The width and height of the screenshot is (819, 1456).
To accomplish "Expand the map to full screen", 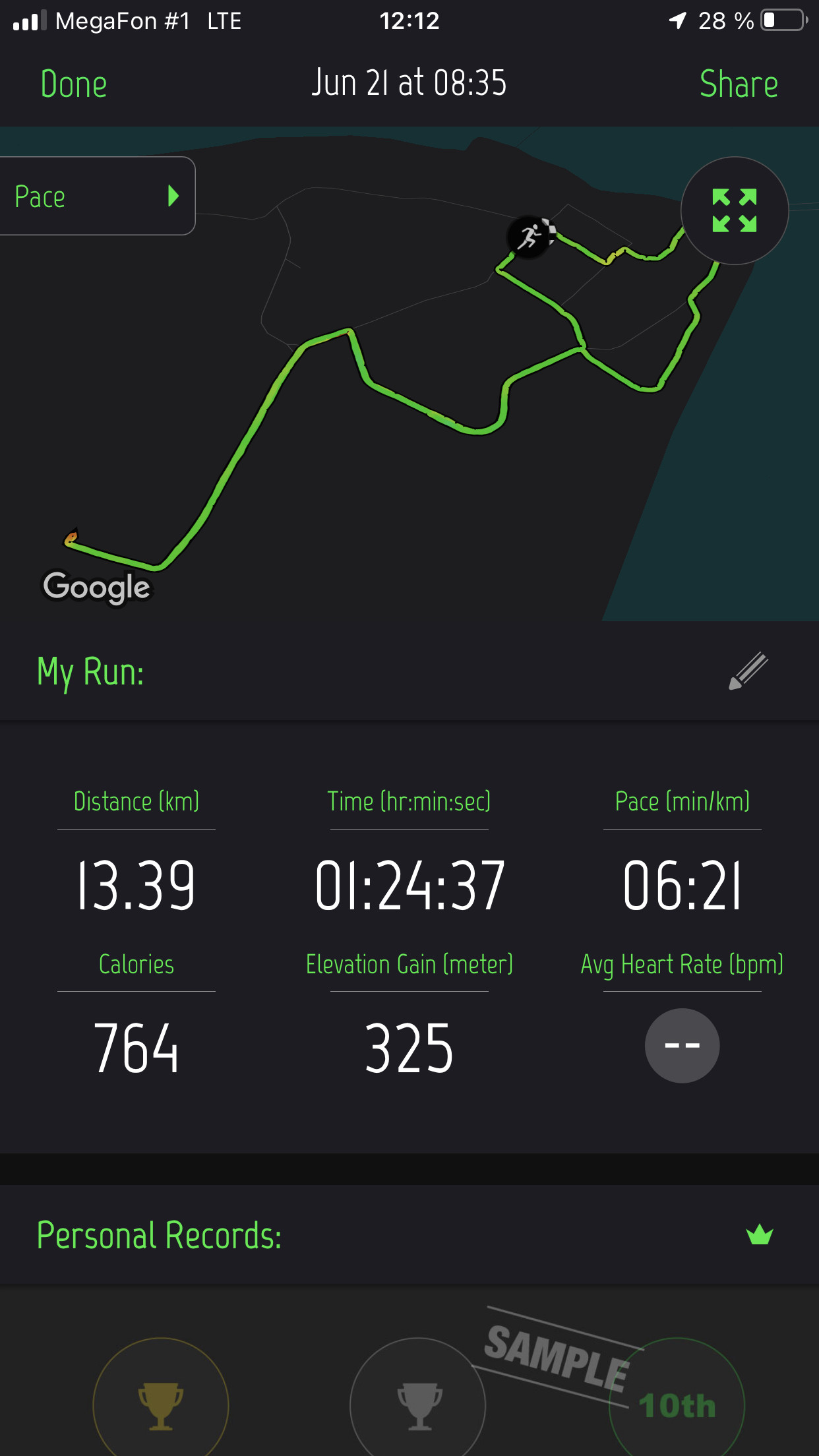I will (735, 211).
